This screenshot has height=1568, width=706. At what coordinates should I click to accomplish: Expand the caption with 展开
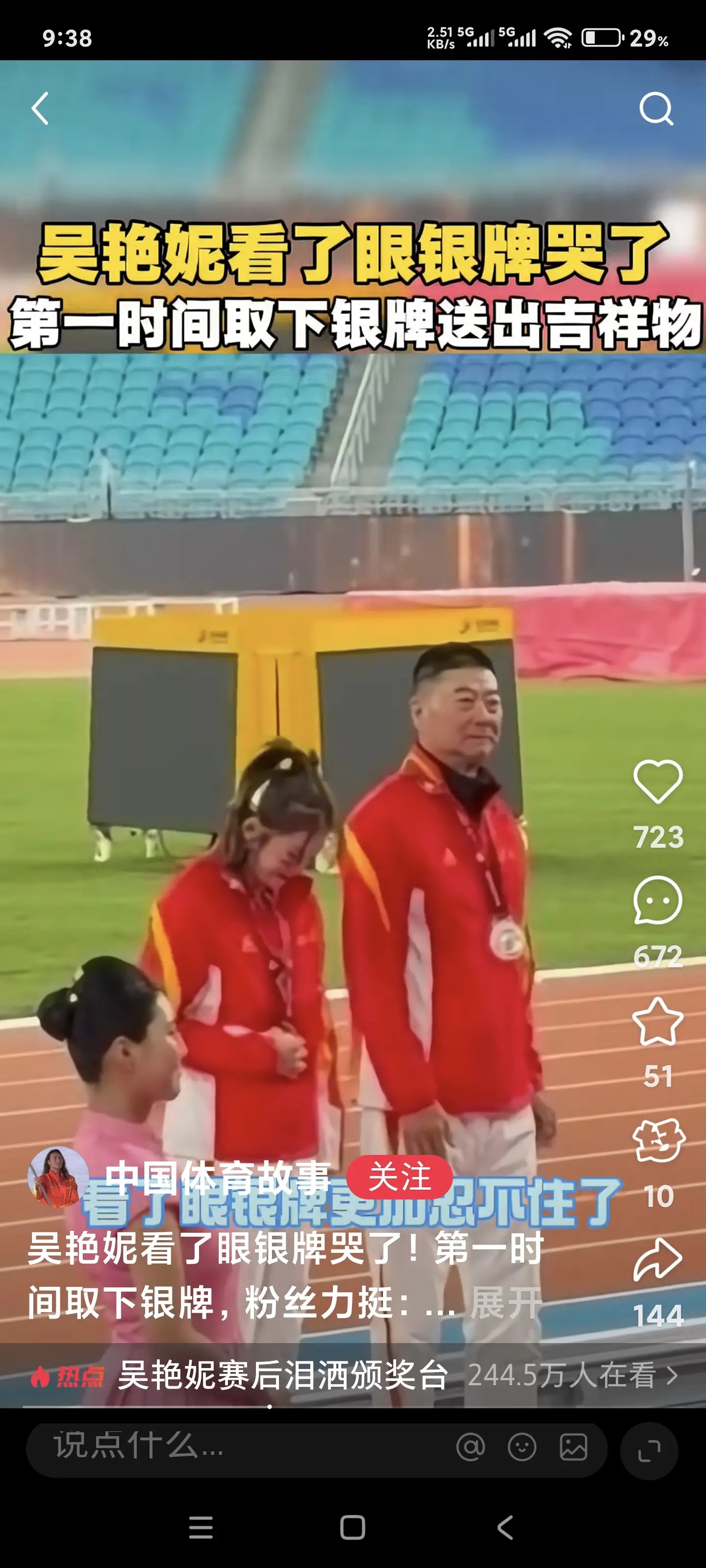click(x=505, y=1303)
